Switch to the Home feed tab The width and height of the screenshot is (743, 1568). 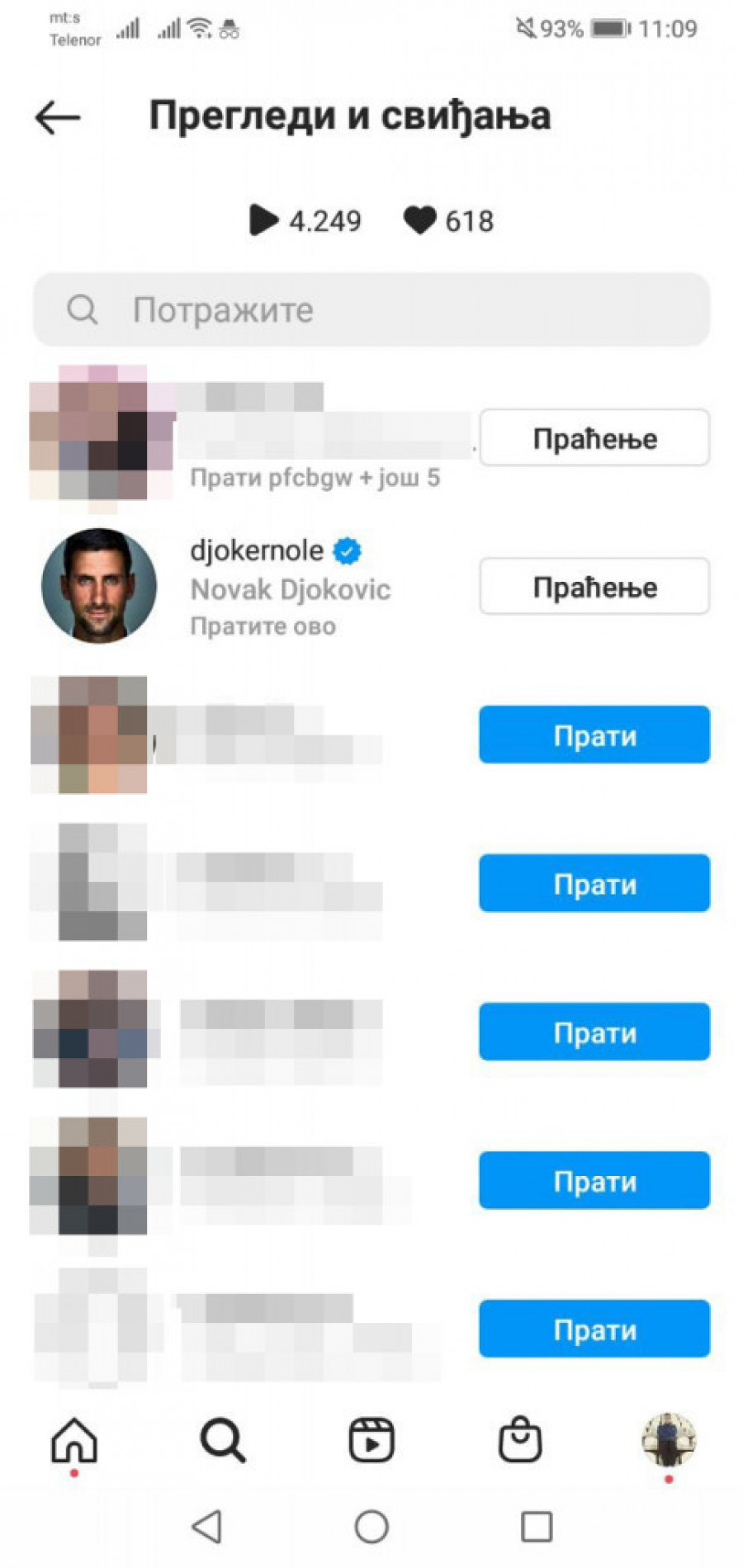pyautogui.click(x=74, y=1440)
